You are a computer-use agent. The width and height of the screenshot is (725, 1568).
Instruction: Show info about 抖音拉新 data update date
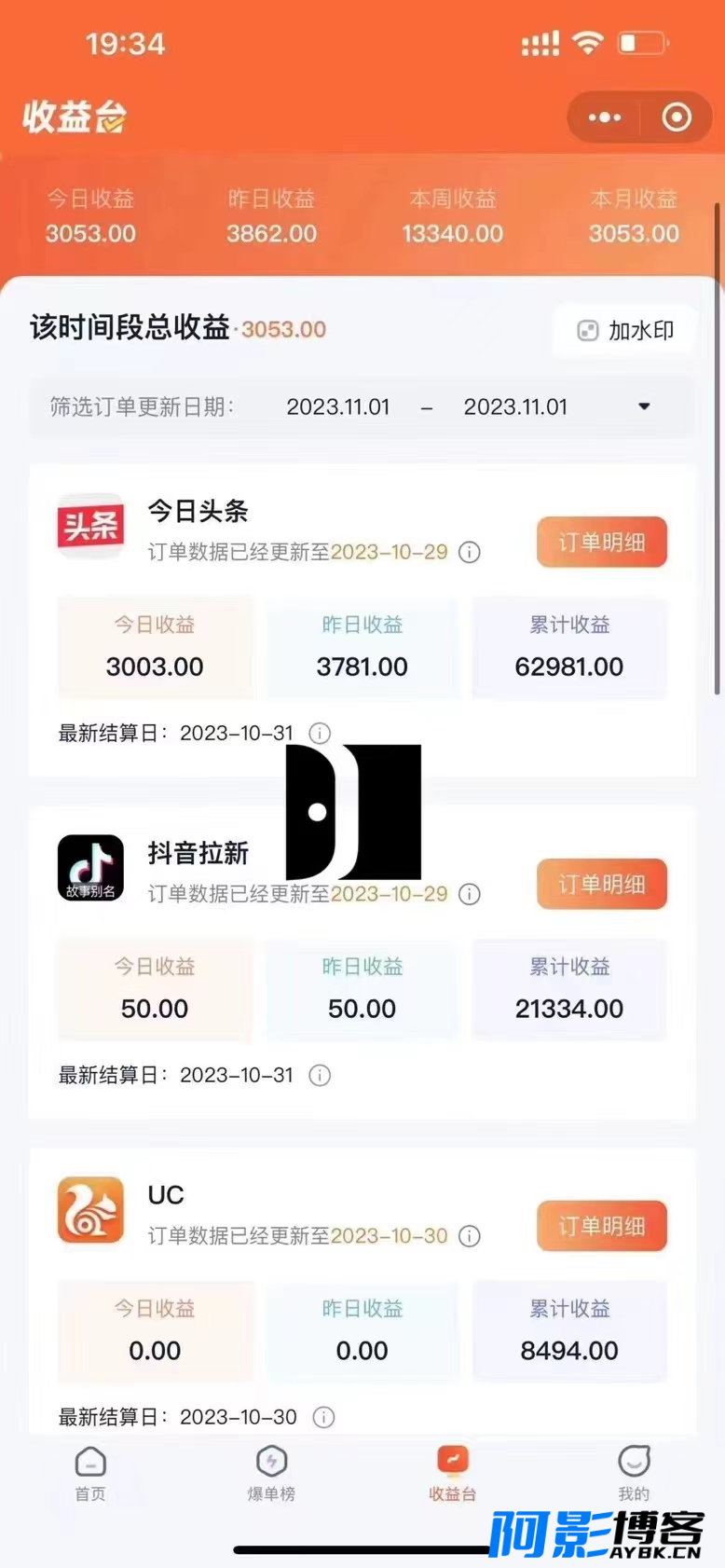pyautogui.click(x=470, y=894)
